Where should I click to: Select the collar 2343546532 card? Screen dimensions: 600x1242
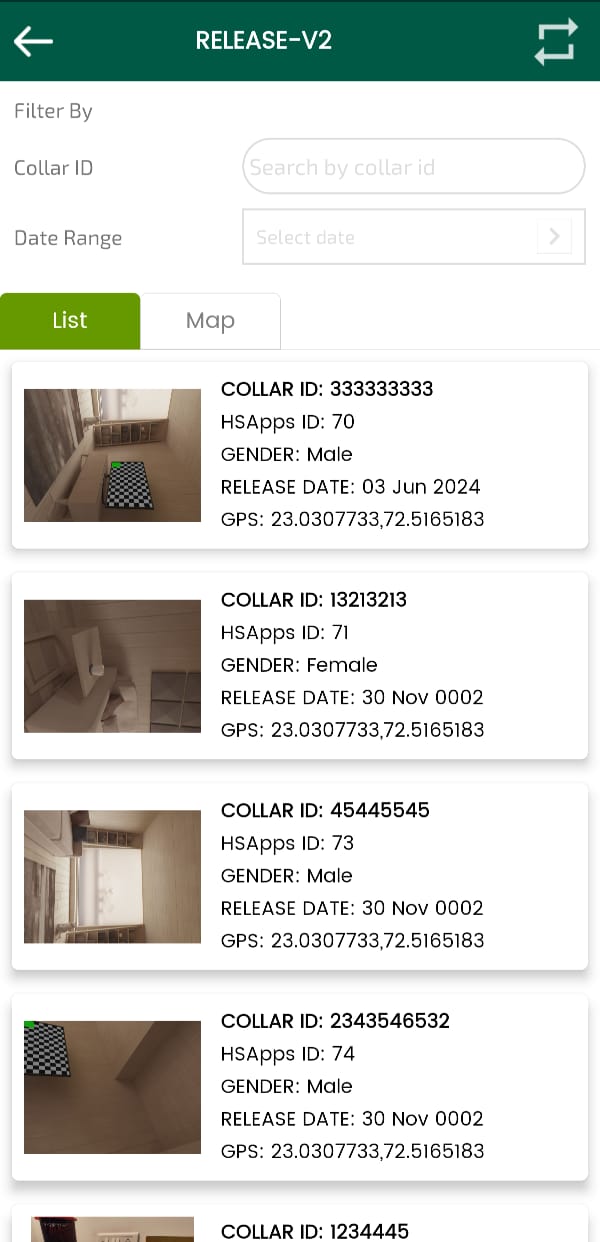click(x=300, y=1086)
